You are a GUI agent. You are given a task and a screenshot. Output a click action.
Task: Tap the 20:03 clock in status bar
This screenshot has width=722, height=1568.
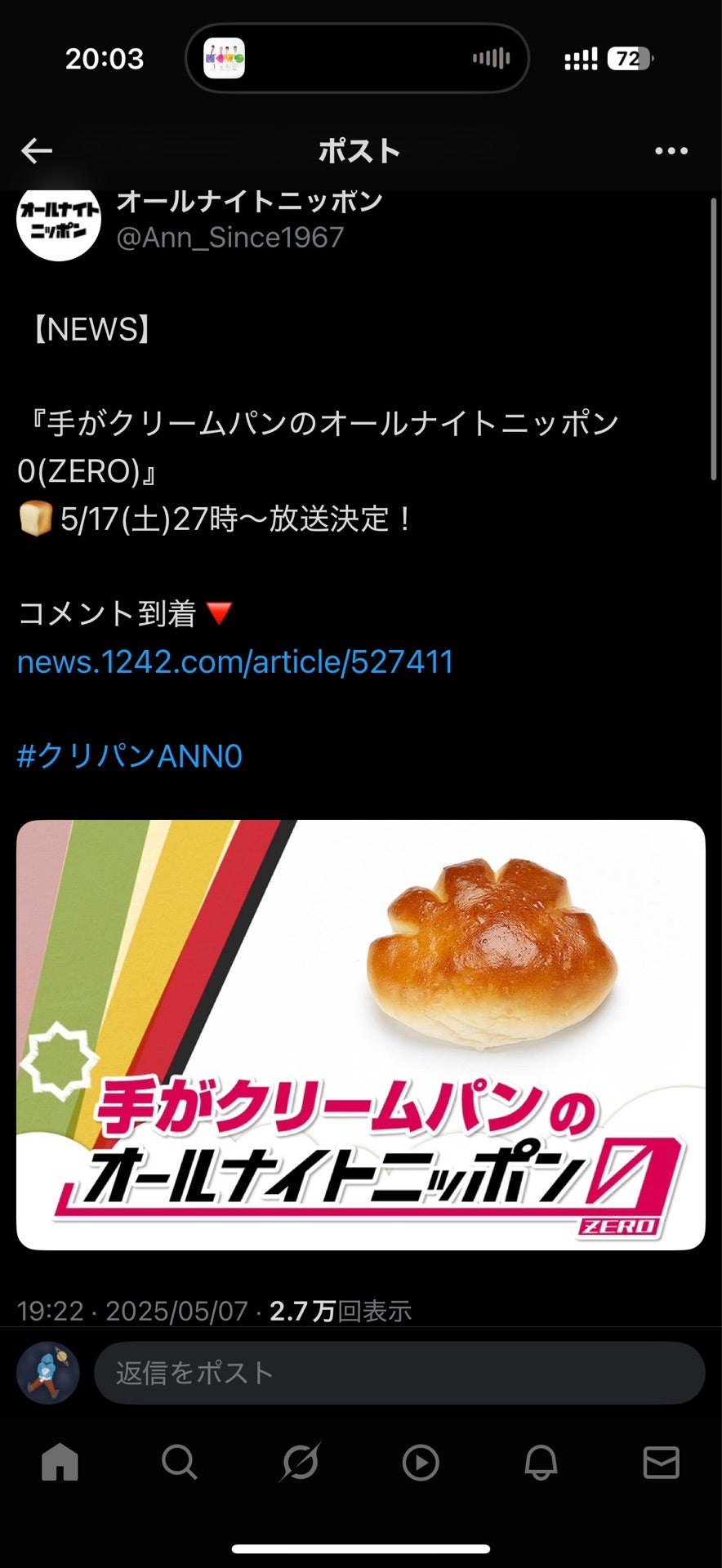click(105, 58)
